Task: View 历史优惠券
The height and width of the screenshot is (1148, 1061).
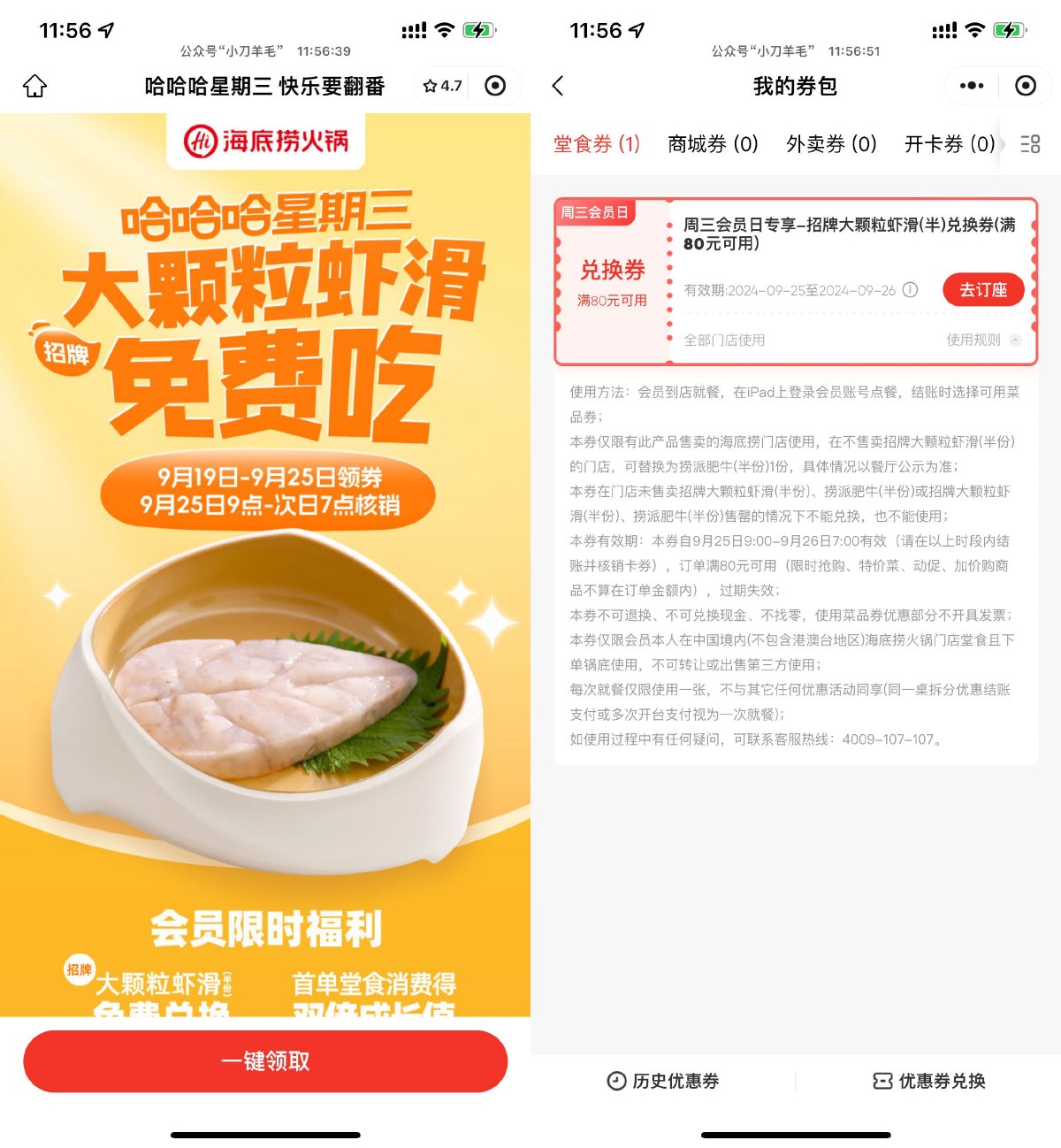Action: 663,1081
